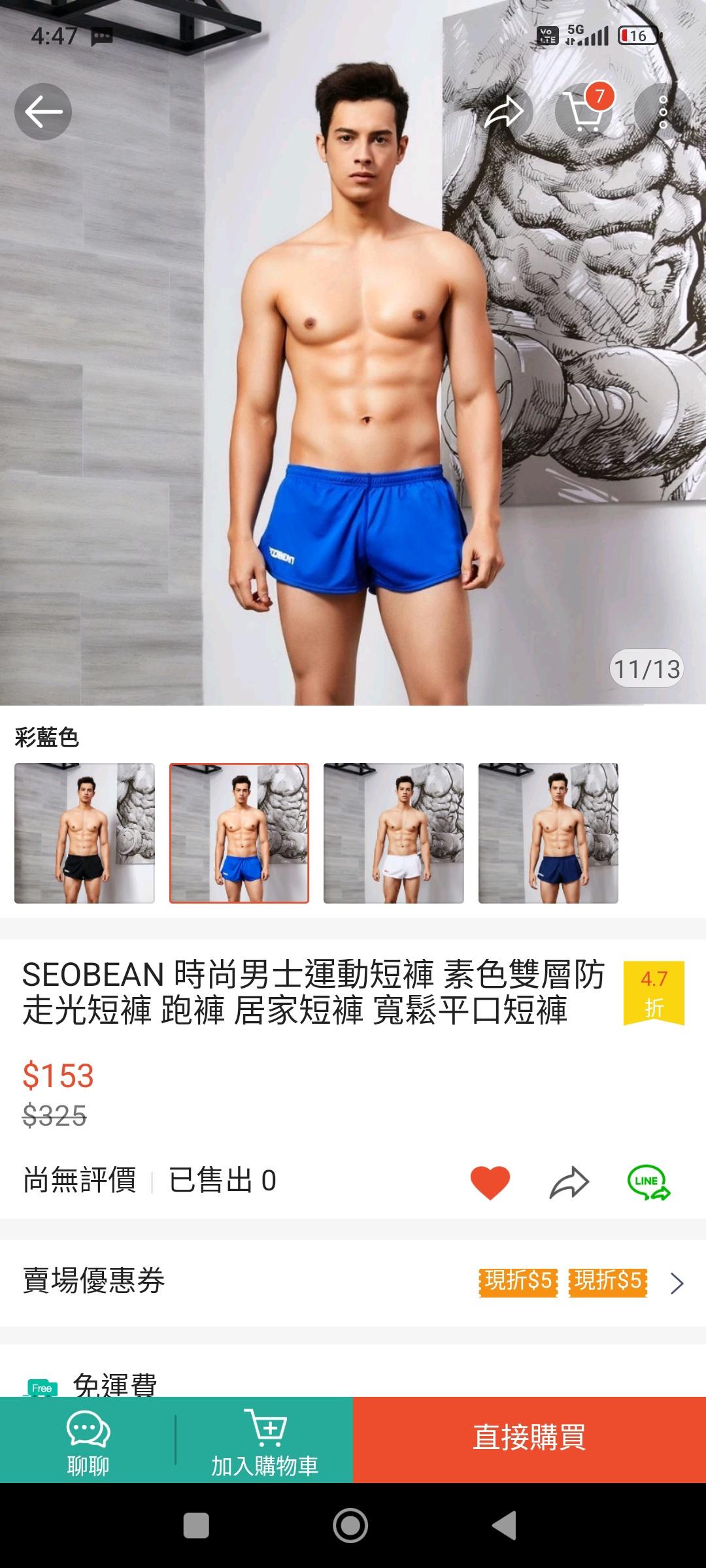Select the white shorts color thumbnail
Screen dimensions: 706x1568
coord(394,833)
